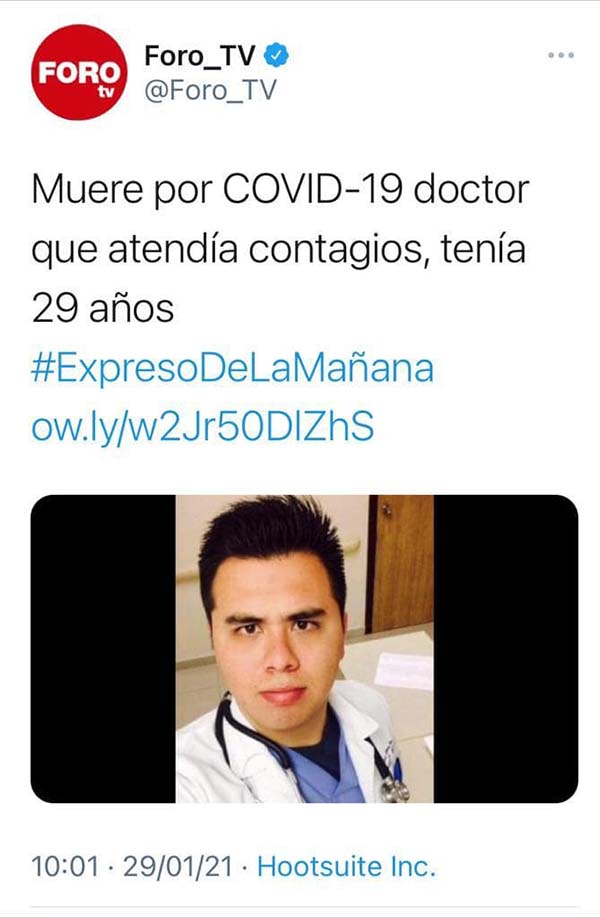Open Foro_TV profile picture
Viewport: 600px width, 918px height.
click(79, 72)
